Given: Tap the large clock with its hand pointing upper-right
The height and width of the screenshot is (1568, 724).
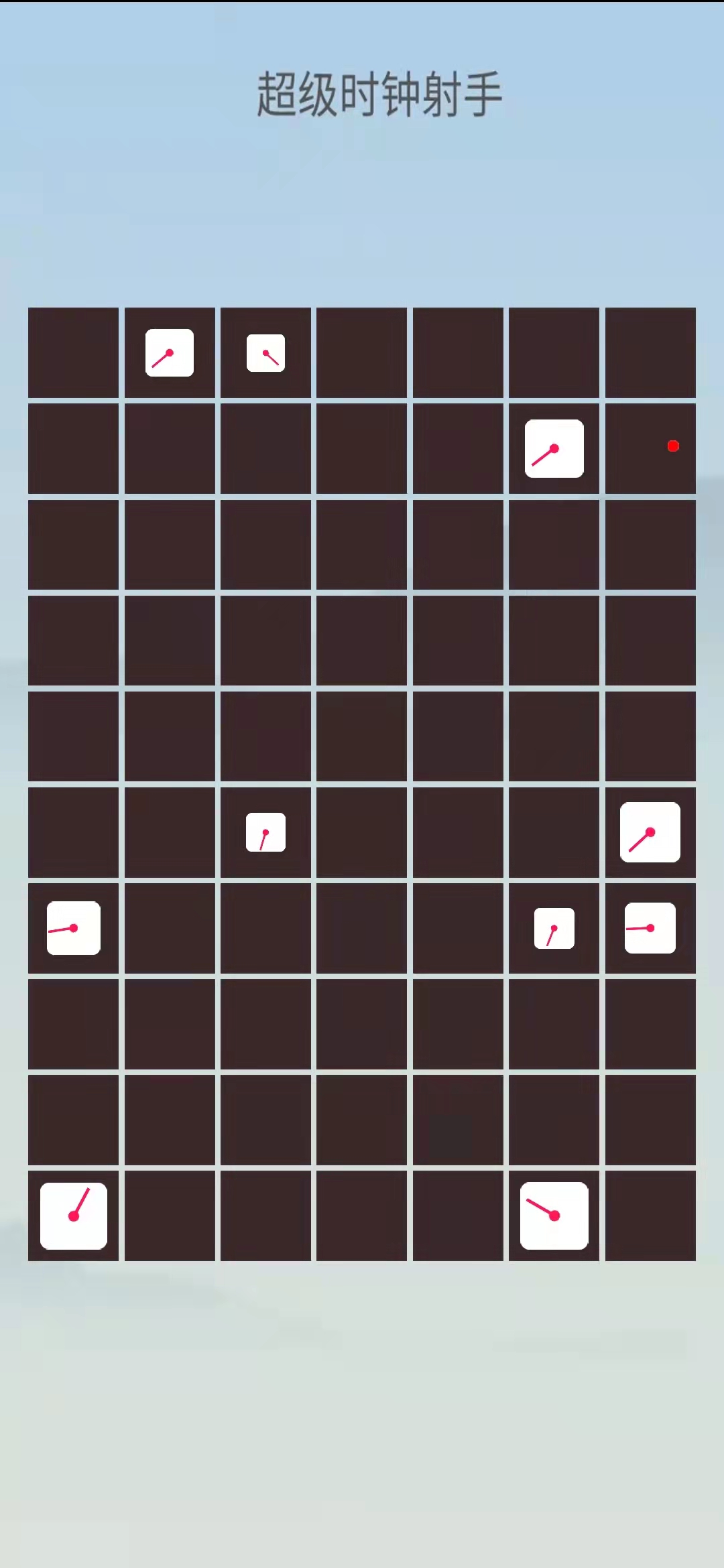Looking at the screenshot, I should [74, 1216].
